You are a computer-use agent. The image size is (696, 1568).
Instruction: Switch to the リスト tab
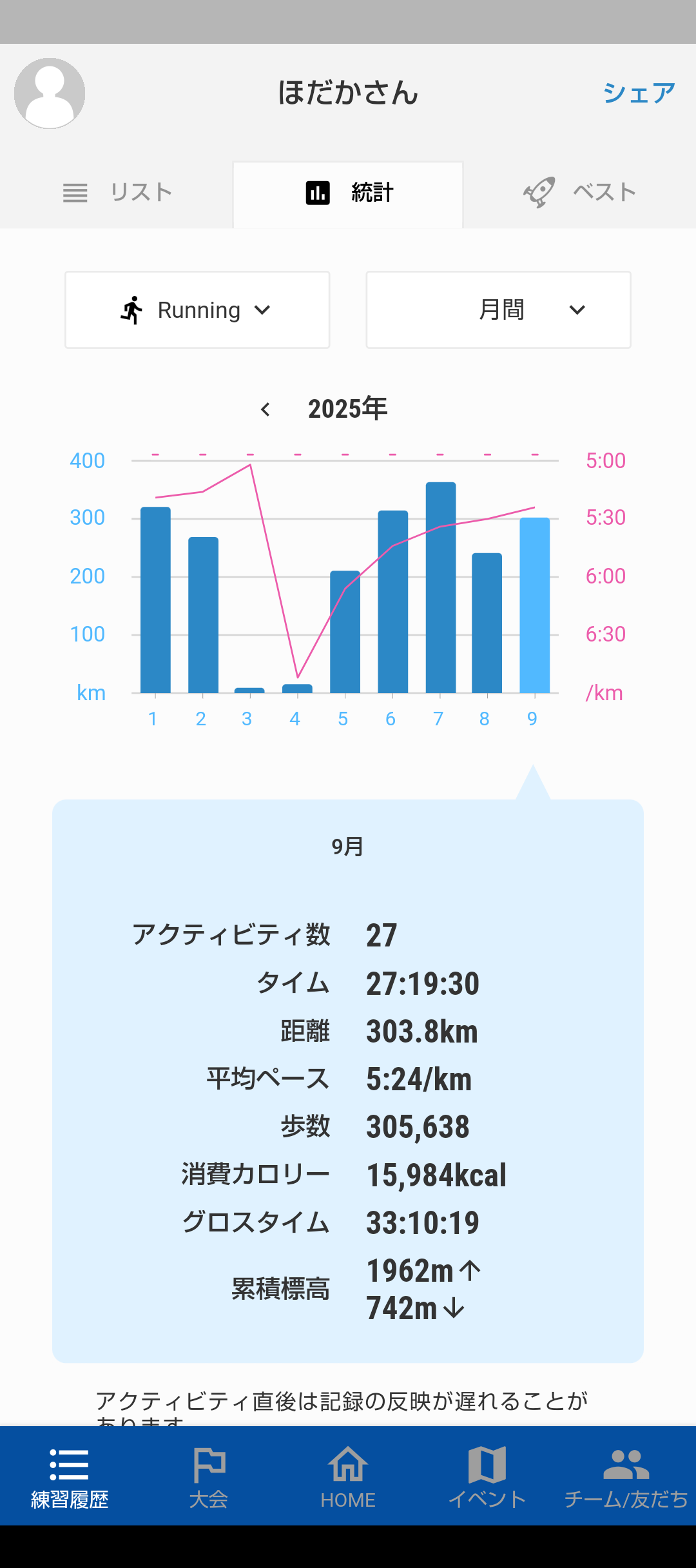[x=117, y=192]
